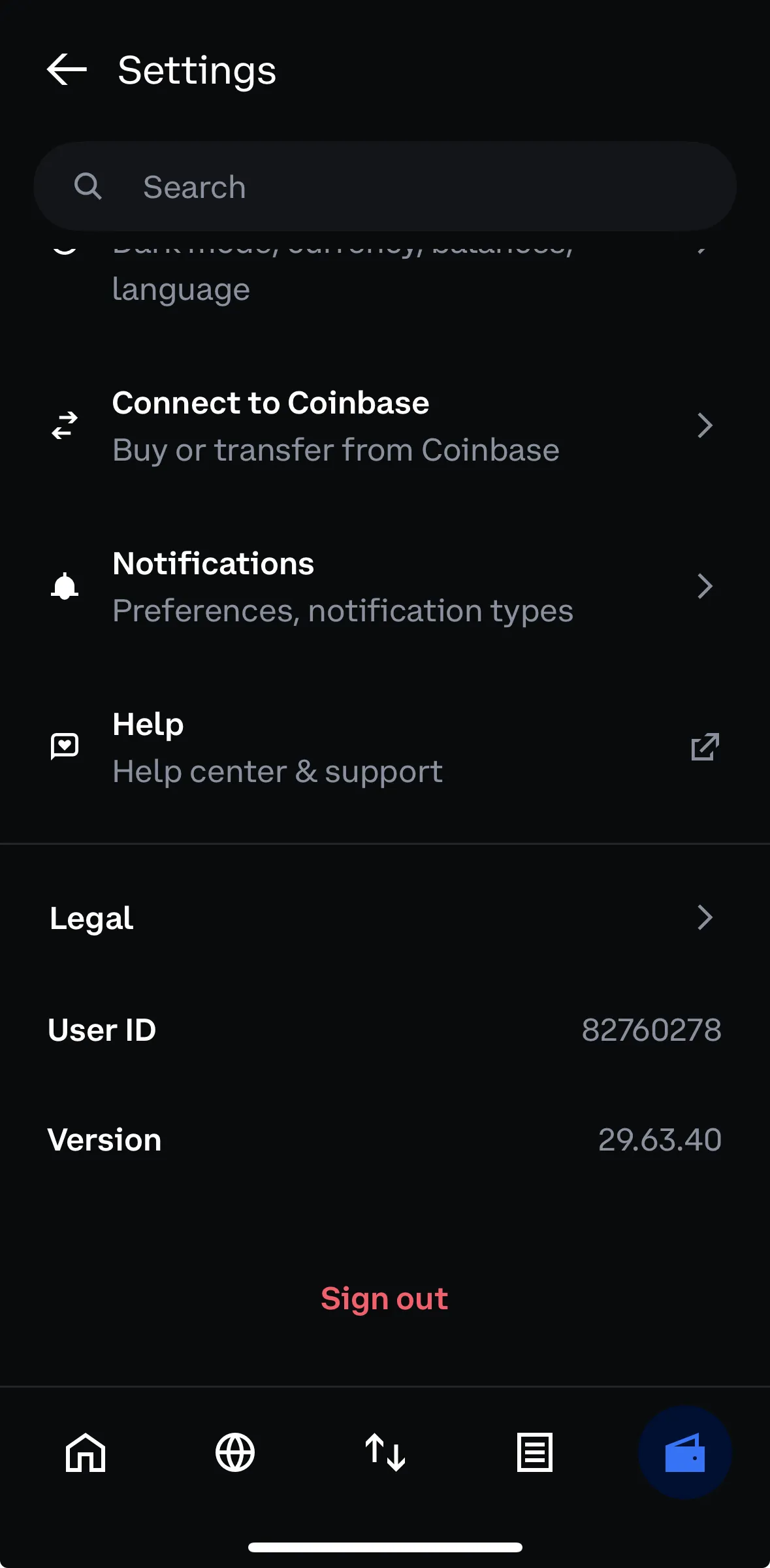This screenshot has width=770, height=1568.
Task: Open Help via the external link icon
Action: coord(705,747)
